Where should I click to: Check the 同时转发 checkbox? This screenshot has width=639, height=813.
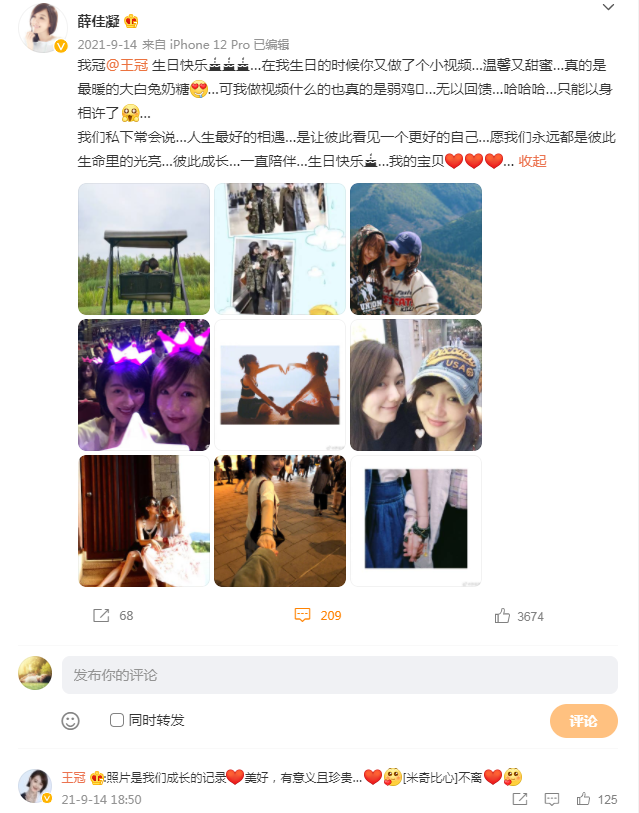pos(117,720)
